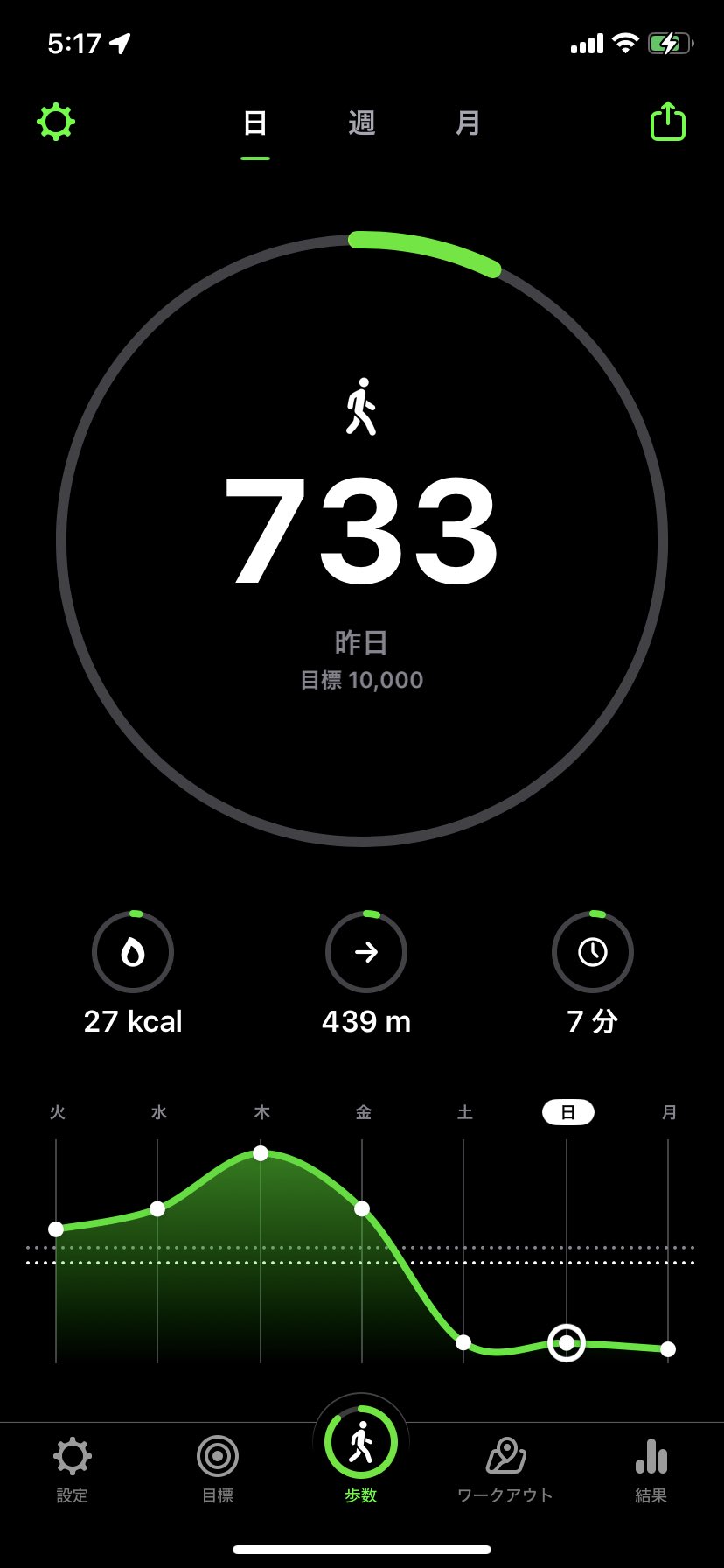Open settings via the green gear icon
The width and height of the screenshot is (724, 1568).
(x=56, y=122)
